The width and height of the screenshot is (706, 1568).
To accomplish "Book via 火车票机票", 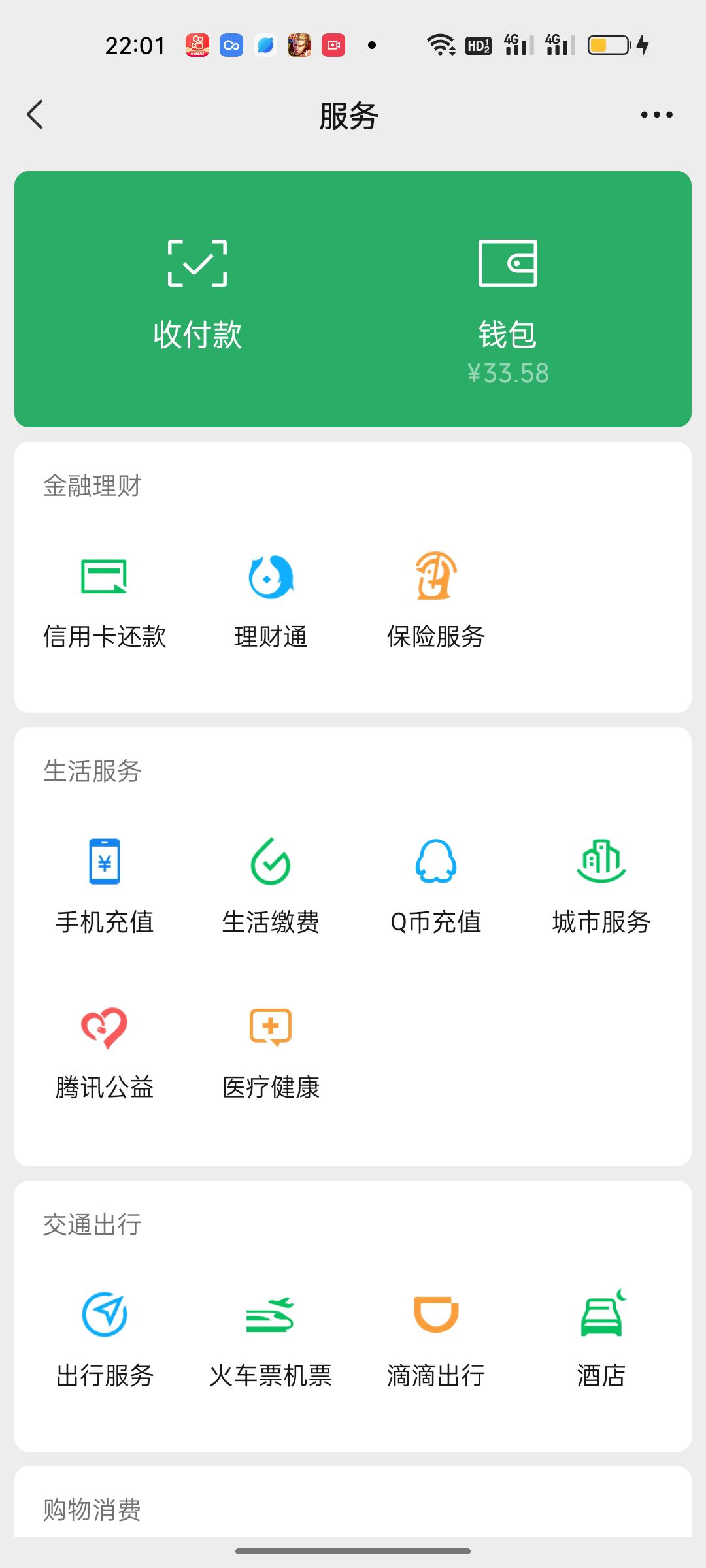I will click(x=271, y=1339).
